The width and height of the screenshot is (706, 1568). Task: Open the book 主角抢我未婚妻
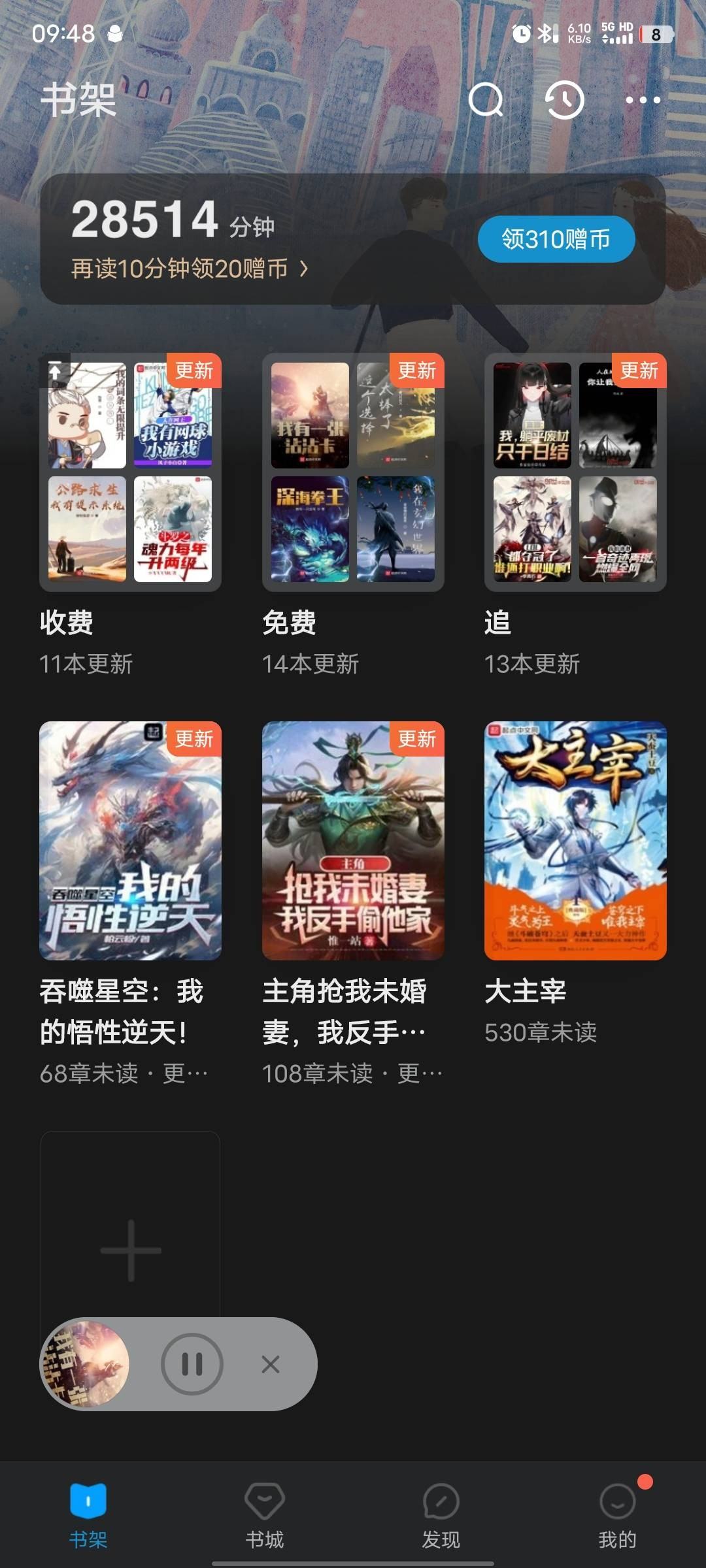coord(353,840)
